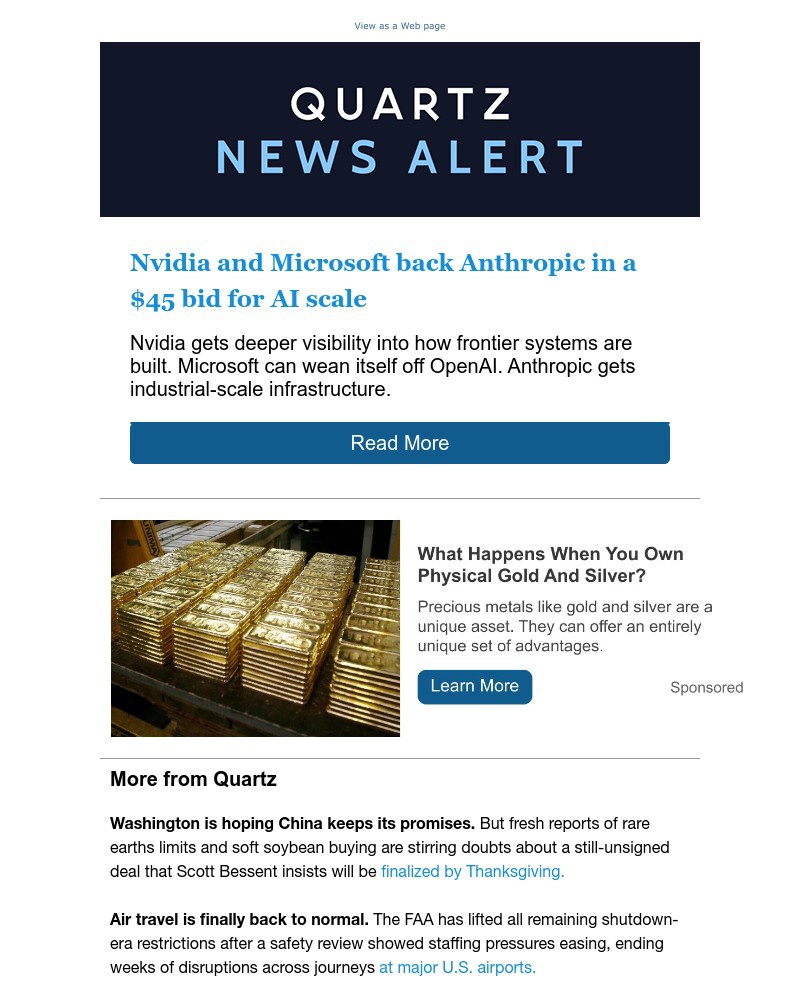Screen dimensions: 800x1000
Task: Open the Nvidia and Microsoft Anthropic headline
Action: click(x=383, y=280)
